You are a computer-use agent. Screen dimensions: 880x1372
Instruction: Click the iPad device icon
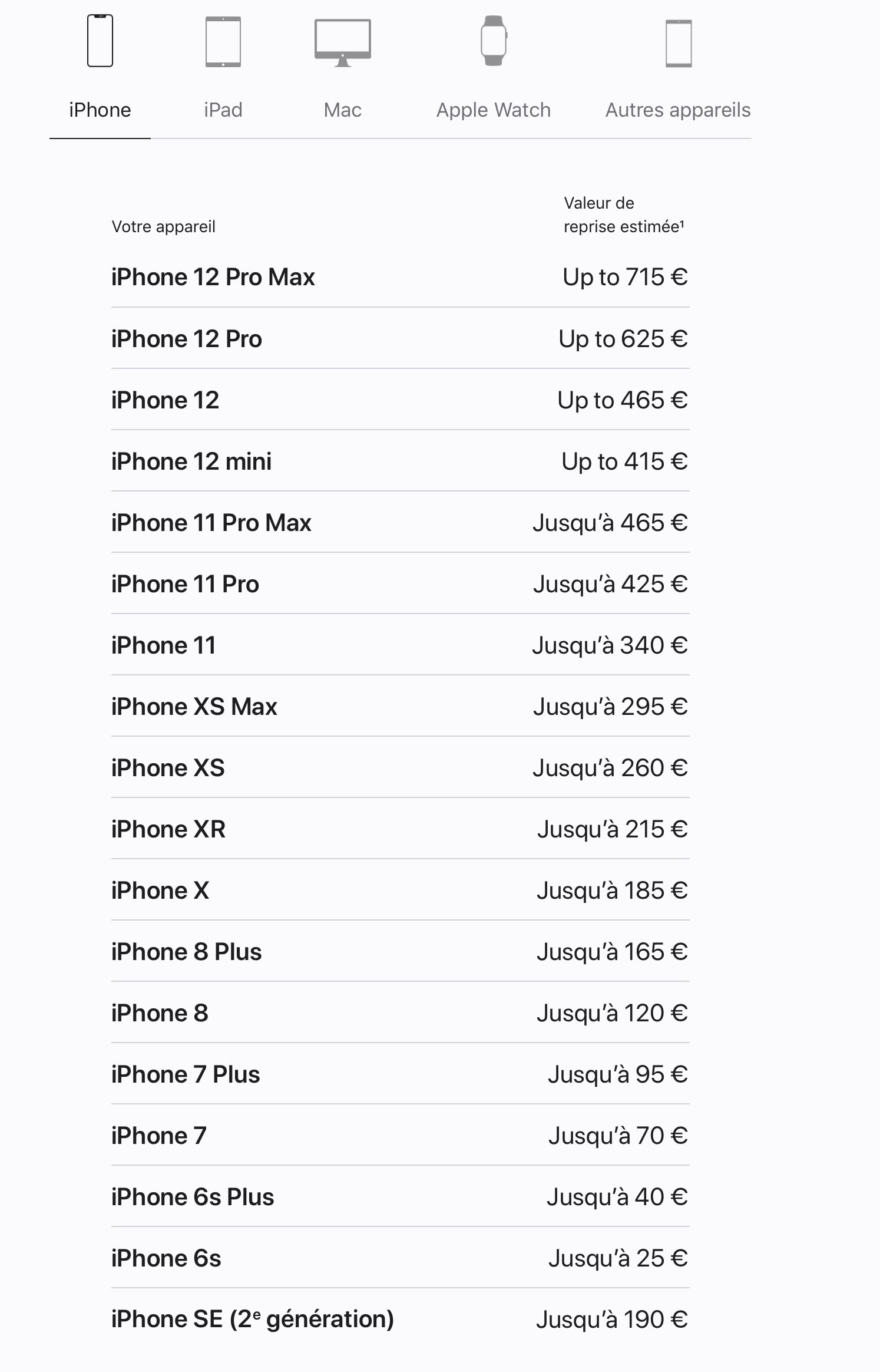tap(224, 41)
